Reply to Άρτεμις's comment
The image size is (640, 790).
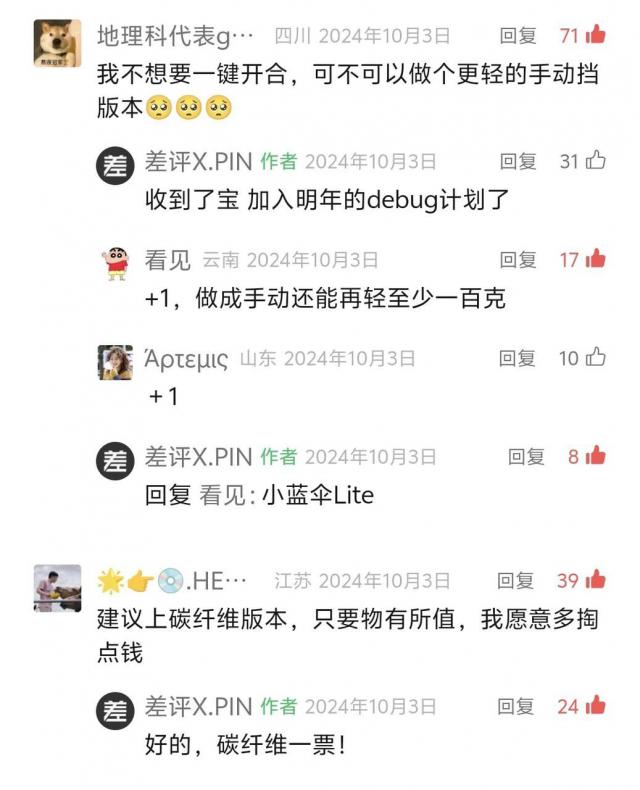518,358
